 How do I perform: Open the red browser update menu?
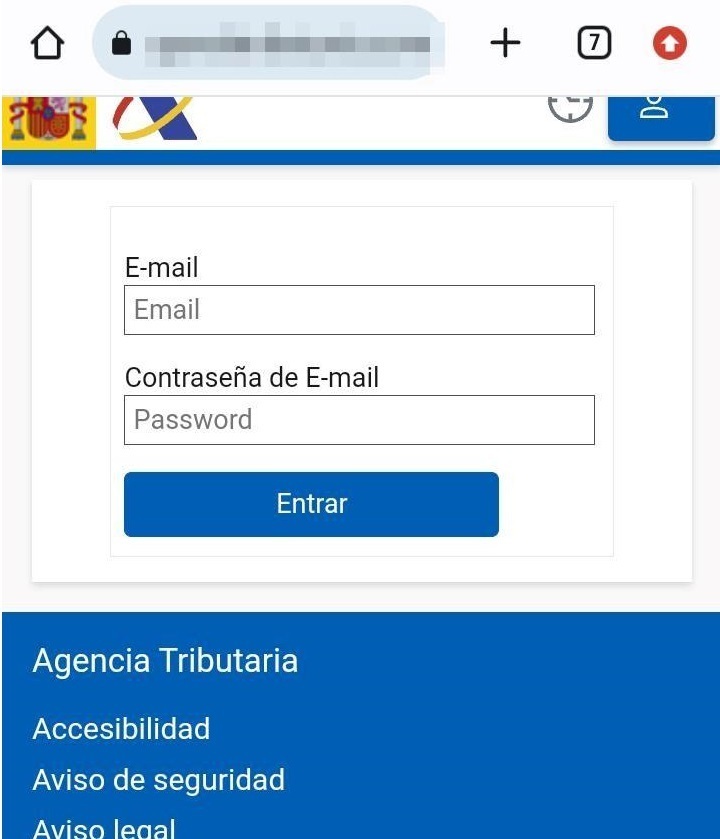(670, 43)
